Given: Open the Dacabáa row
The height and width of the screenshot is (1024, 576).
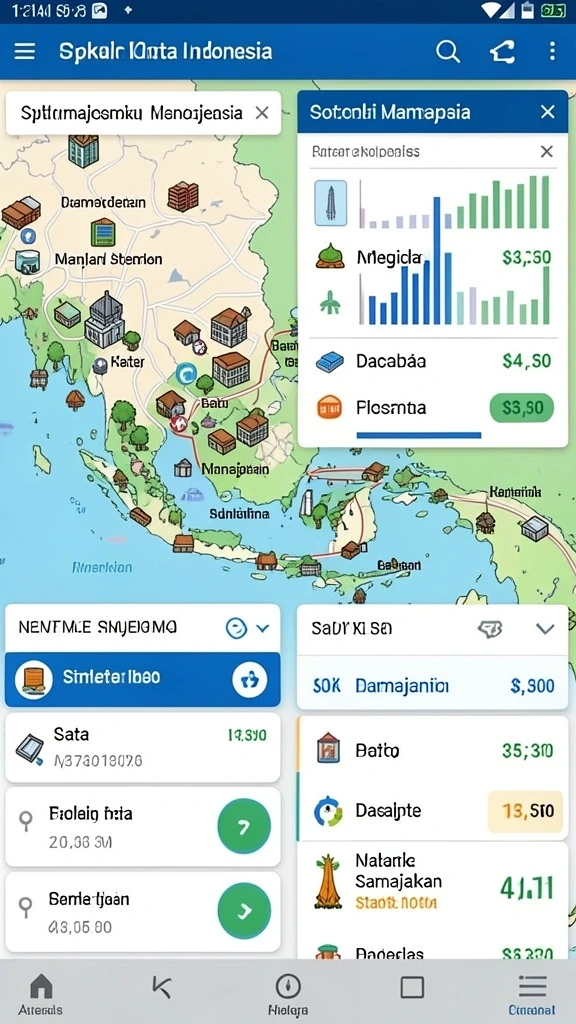Looking at the screenshot, I should [432, 360].
